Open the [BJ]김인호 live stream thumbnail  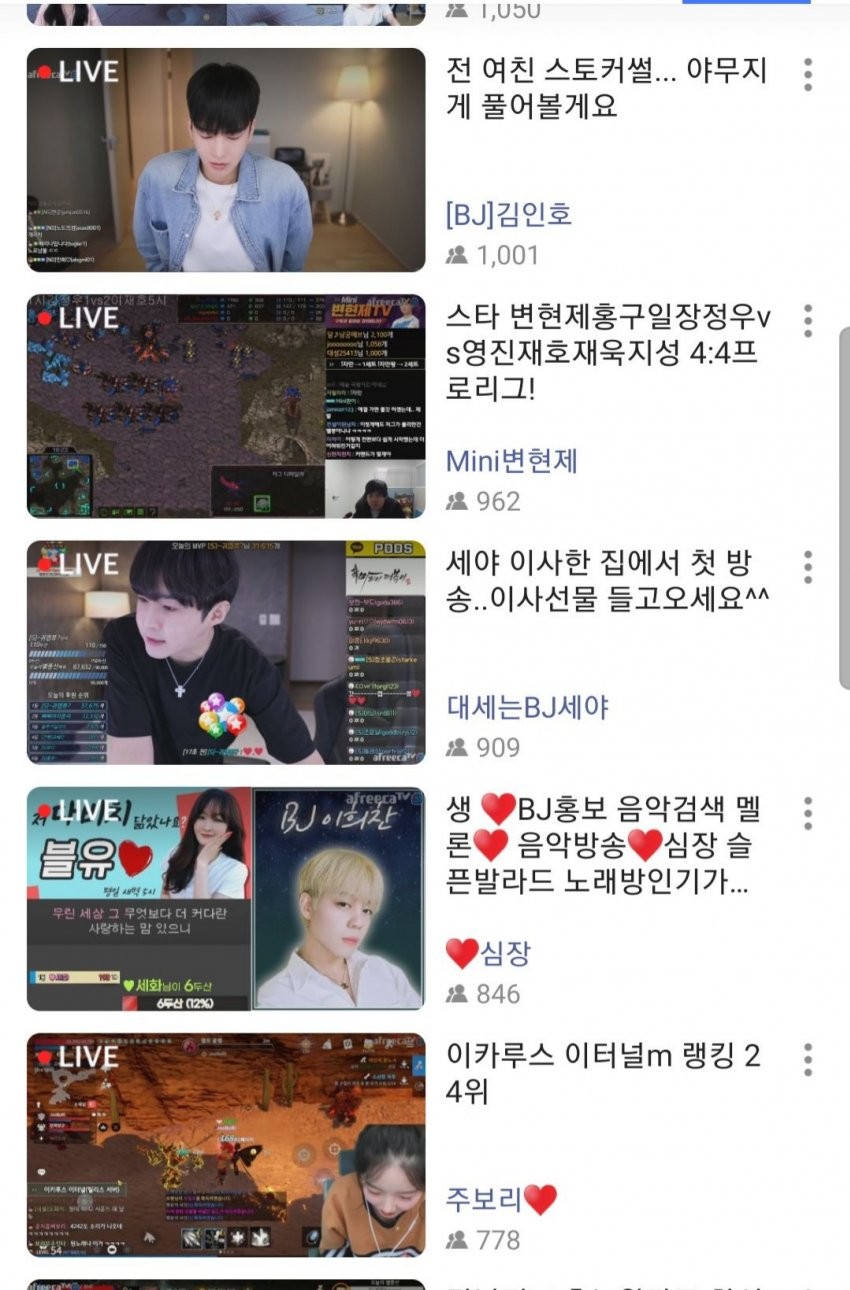[x=226, y=160]
